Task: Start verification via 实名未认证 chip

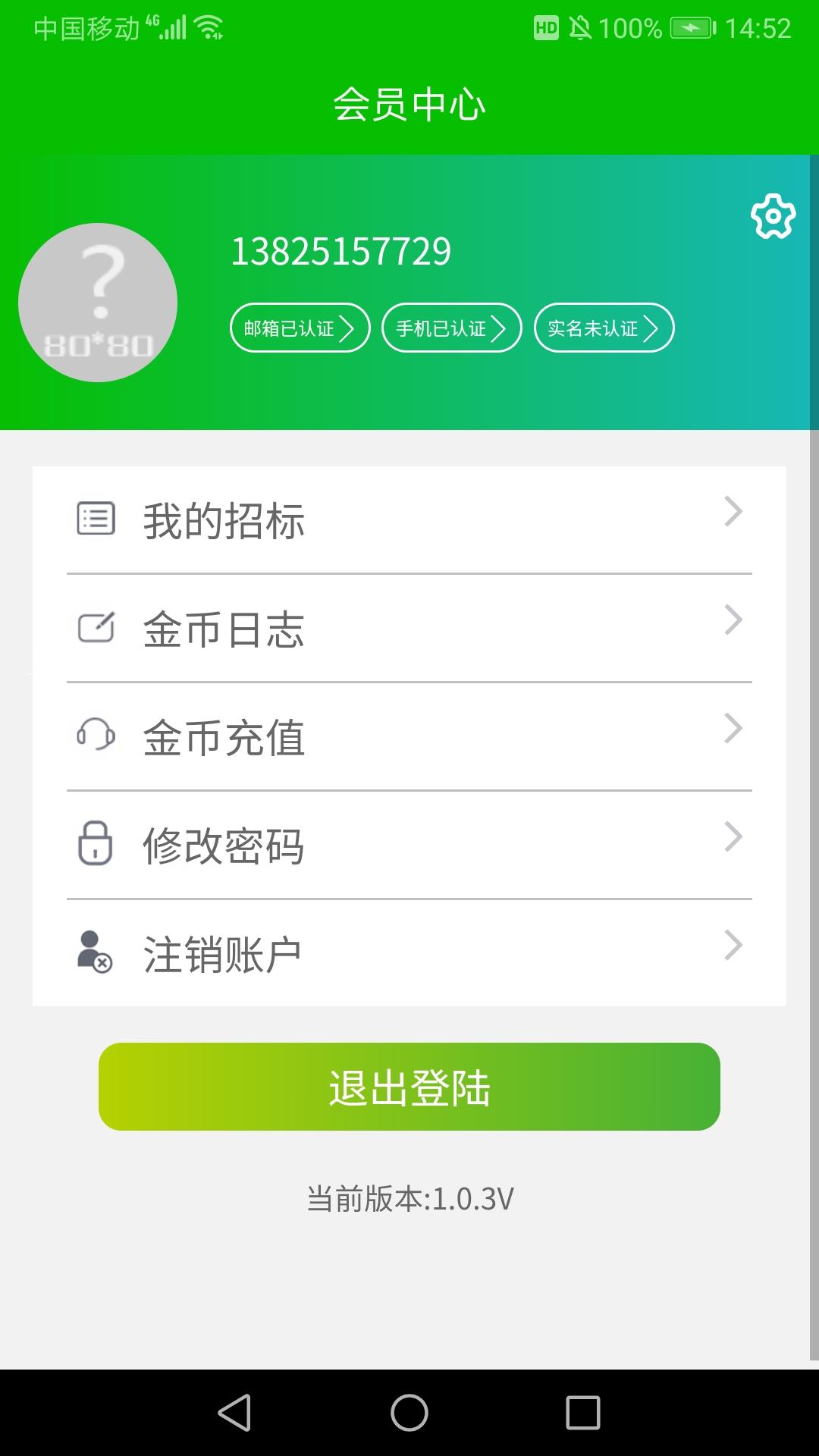Action: point(604,328)
